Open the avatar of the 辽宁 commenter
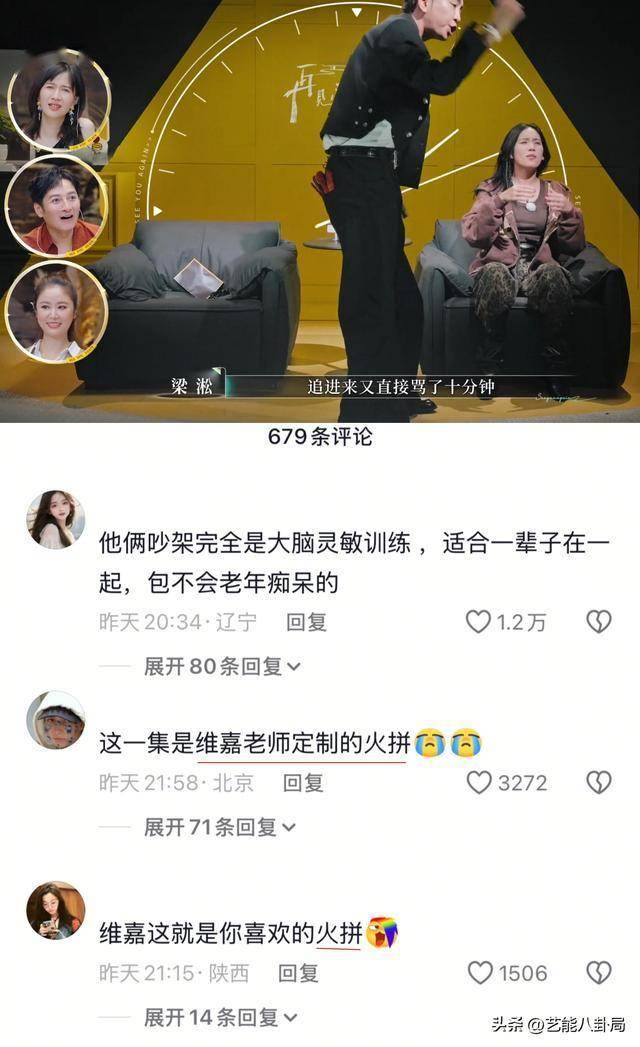640x1047 pixels. [55, 520]
